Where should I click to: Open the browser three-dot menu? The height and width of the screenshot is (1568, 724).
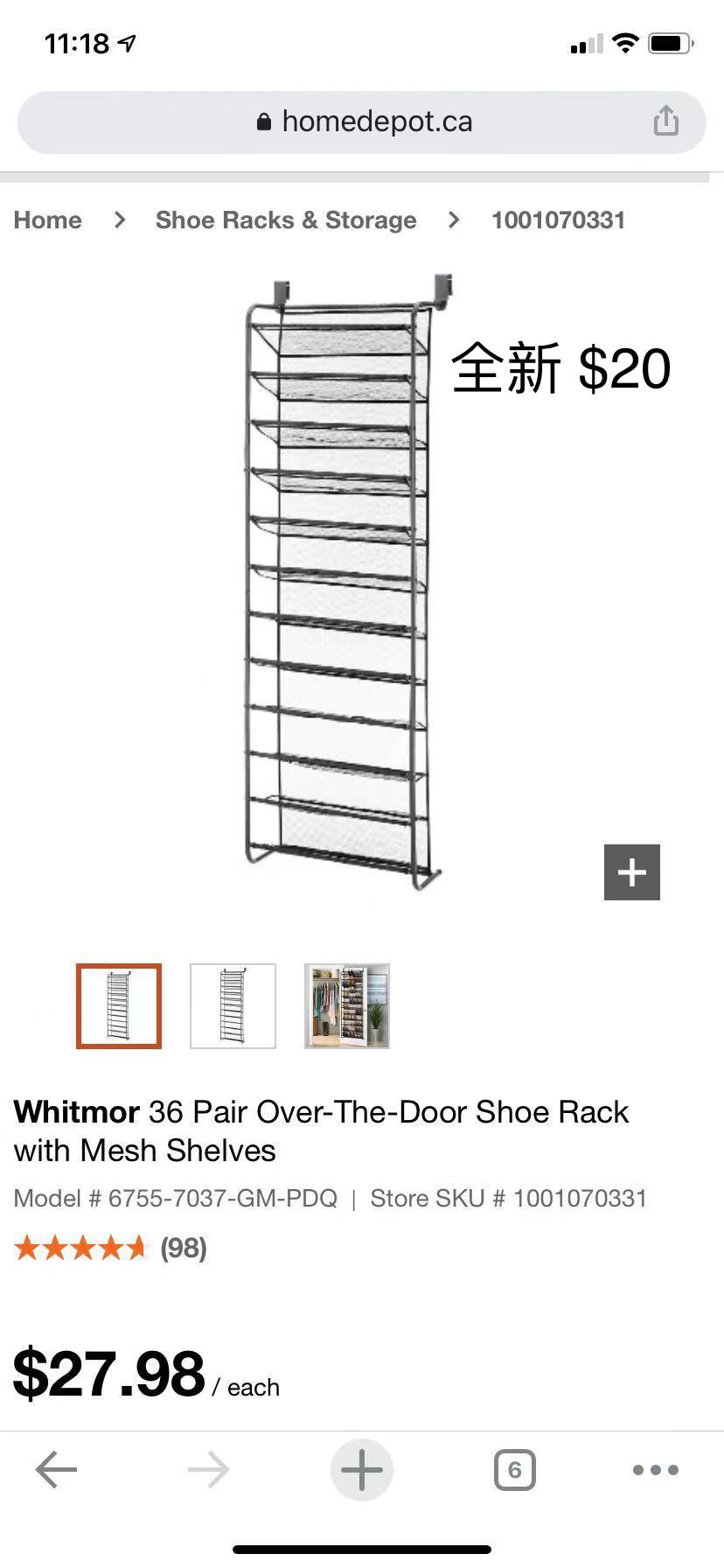click(x=655, y=1470)
